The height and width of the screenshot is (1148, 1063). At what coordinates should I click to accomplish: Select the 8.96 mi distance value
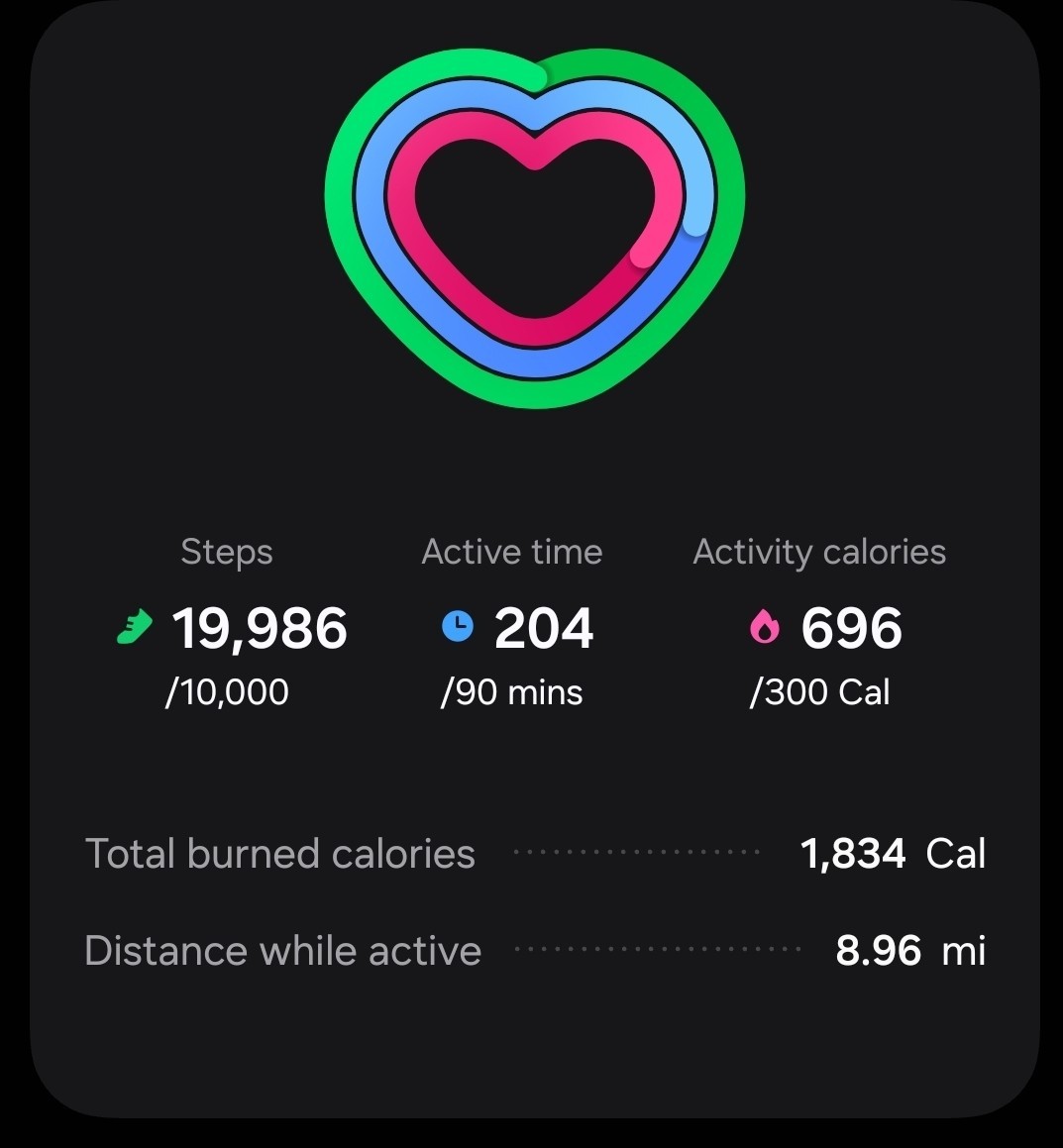(878, 949)
